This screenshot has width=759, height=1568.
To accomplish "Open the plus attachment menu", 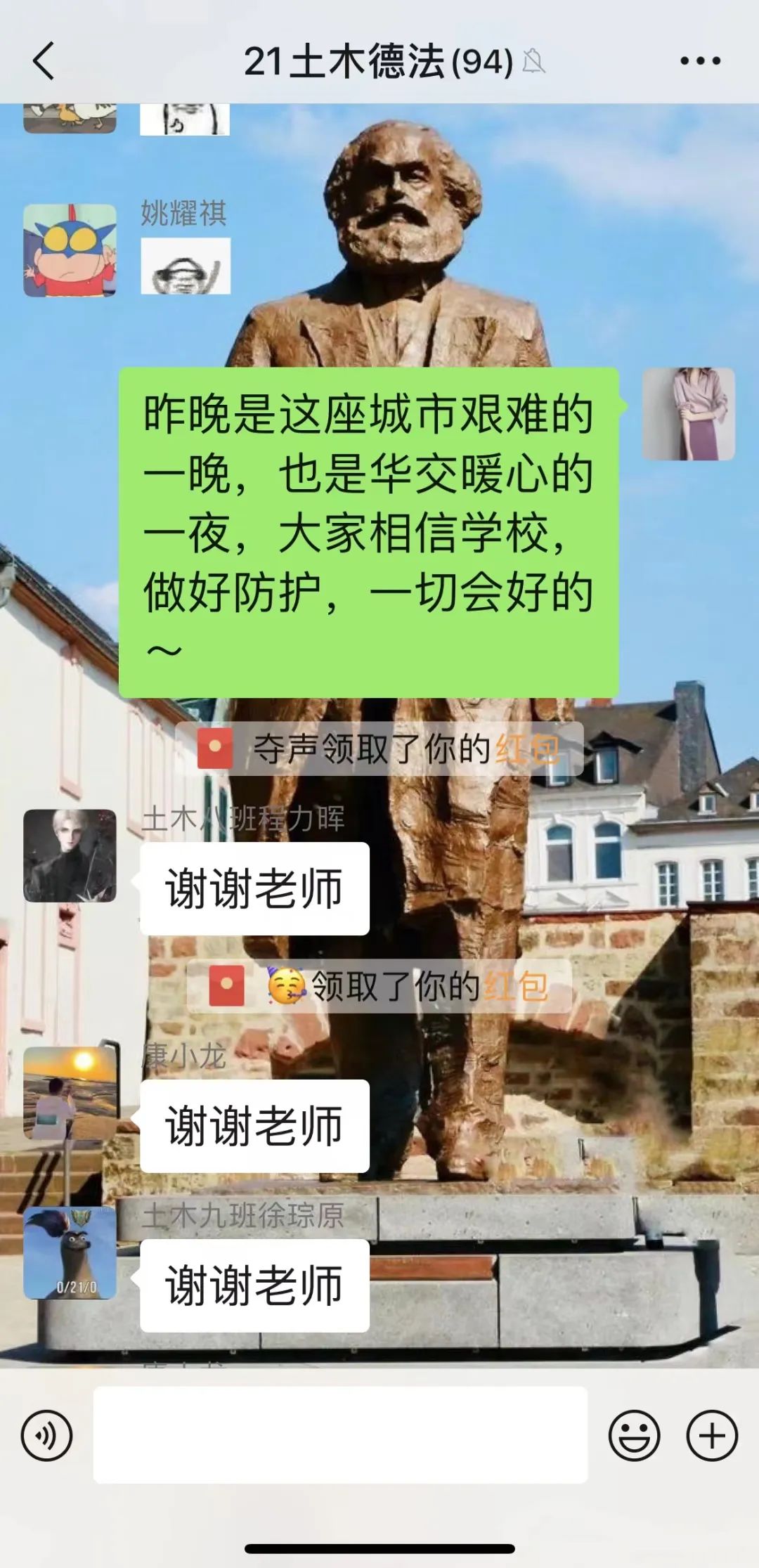I will [711, 1435].
